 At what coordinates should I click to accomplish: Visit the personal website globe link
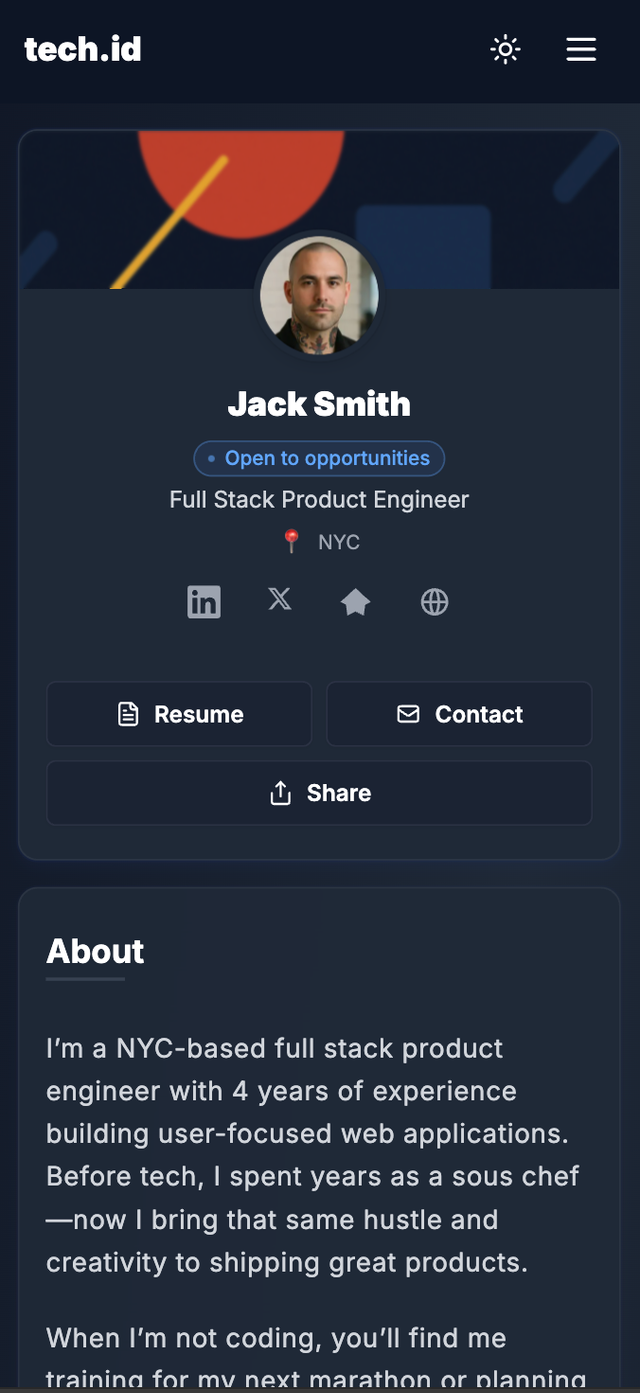pyautogui.click(x=434, y=602)
